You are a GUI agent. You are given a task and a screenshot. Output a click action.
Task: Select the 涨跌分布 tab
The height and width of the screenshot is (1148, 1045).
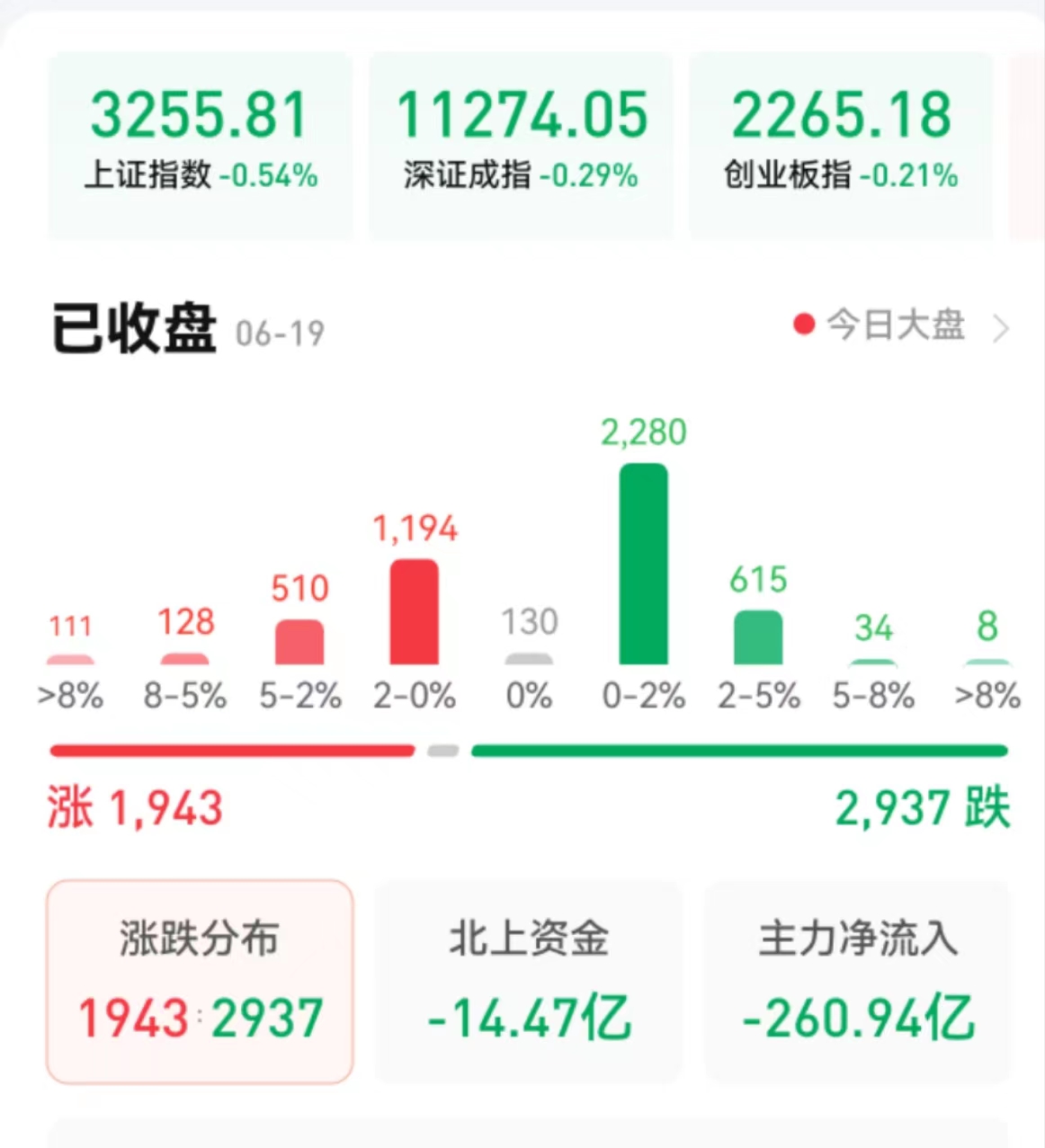click(x=200, y=982)
